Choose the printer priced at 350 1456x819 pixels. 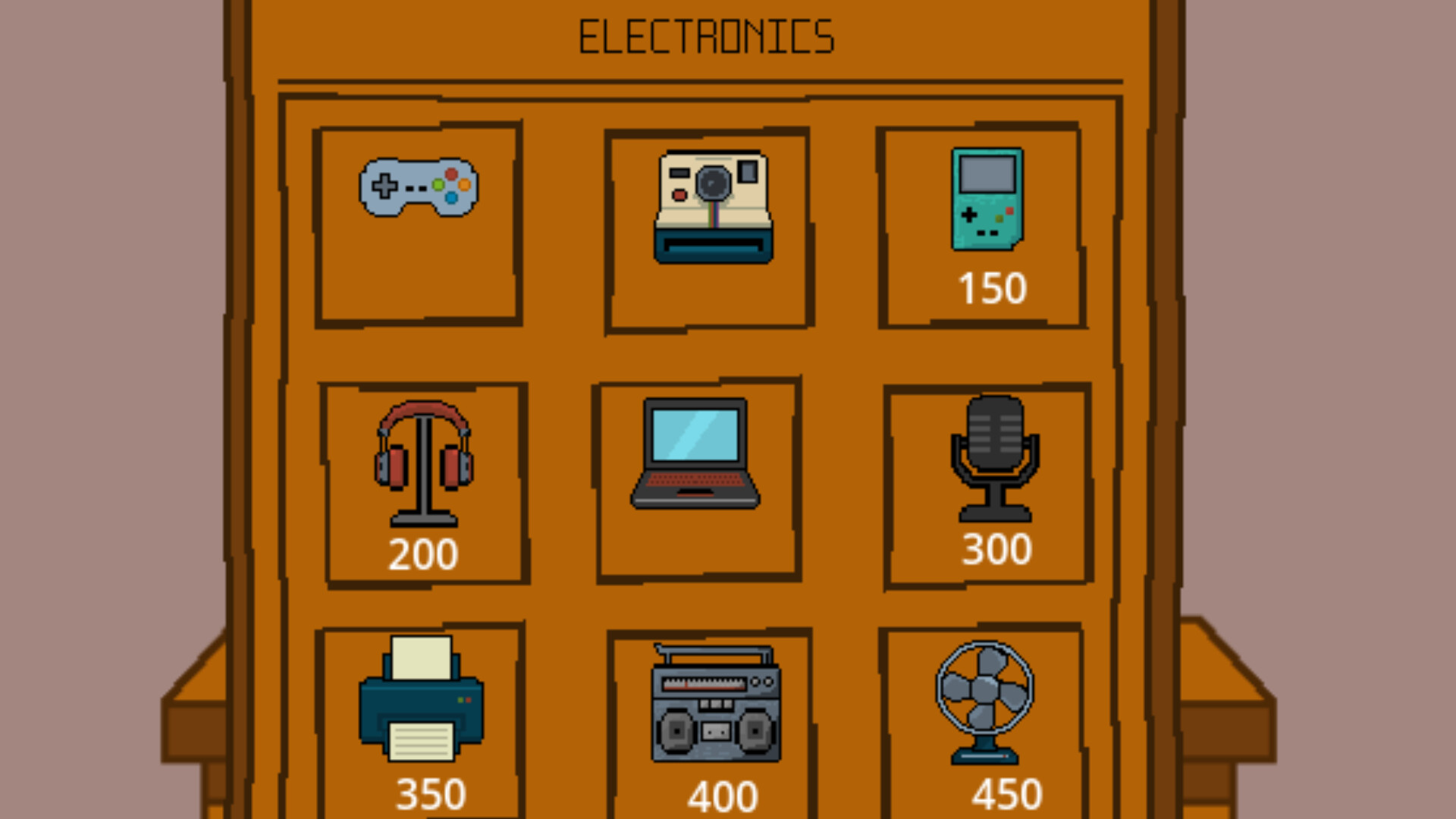[422, 720]
